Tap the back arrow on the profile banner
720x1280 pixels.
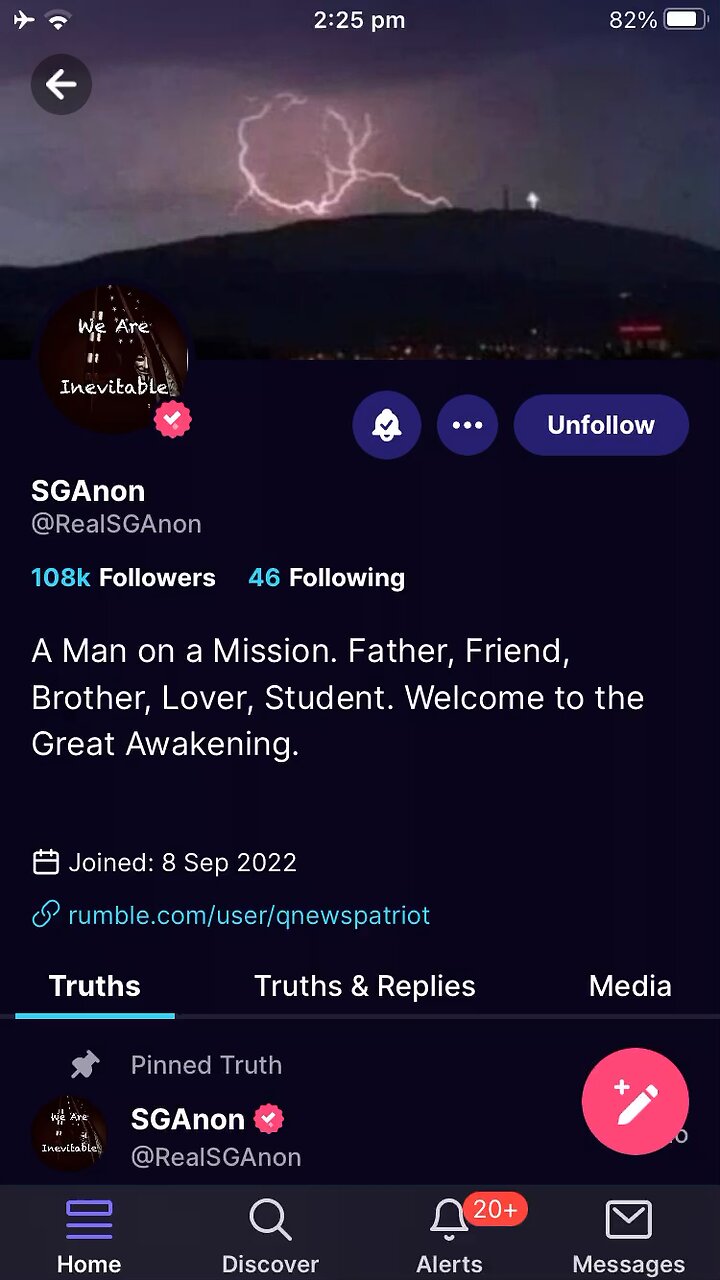pyautogui.click(x=61, y=85)
